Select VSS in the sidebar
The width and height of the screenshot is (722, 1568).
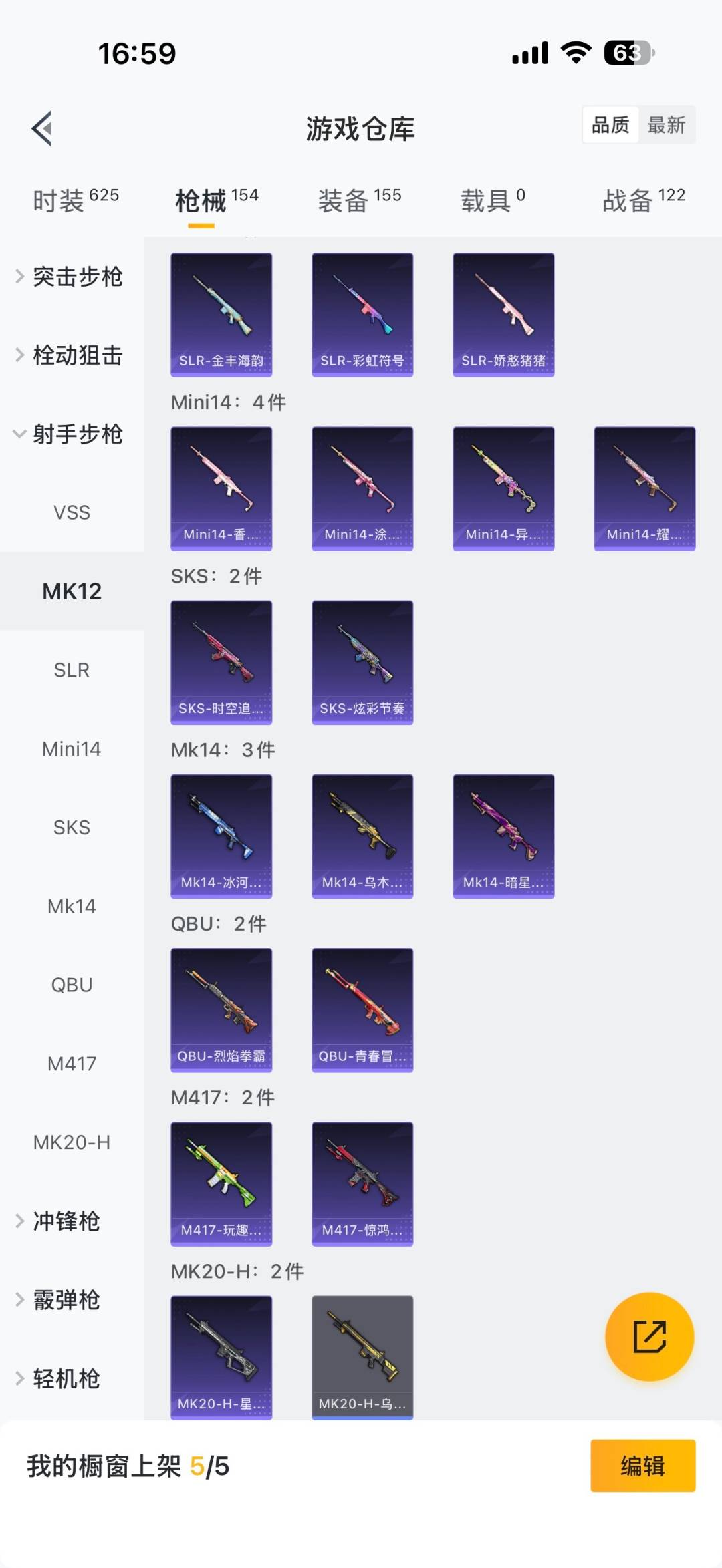(x=72, y=512)
